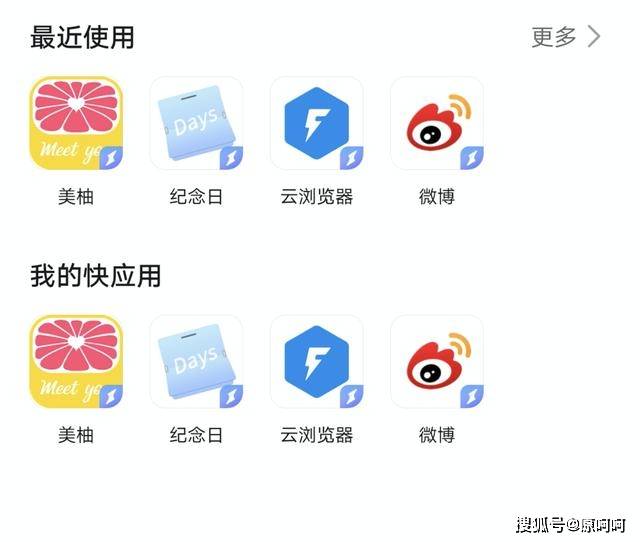Open 微博 in the 我的快应用 row
The width and height of the screenshot is (640, 542).
(436, 362)
